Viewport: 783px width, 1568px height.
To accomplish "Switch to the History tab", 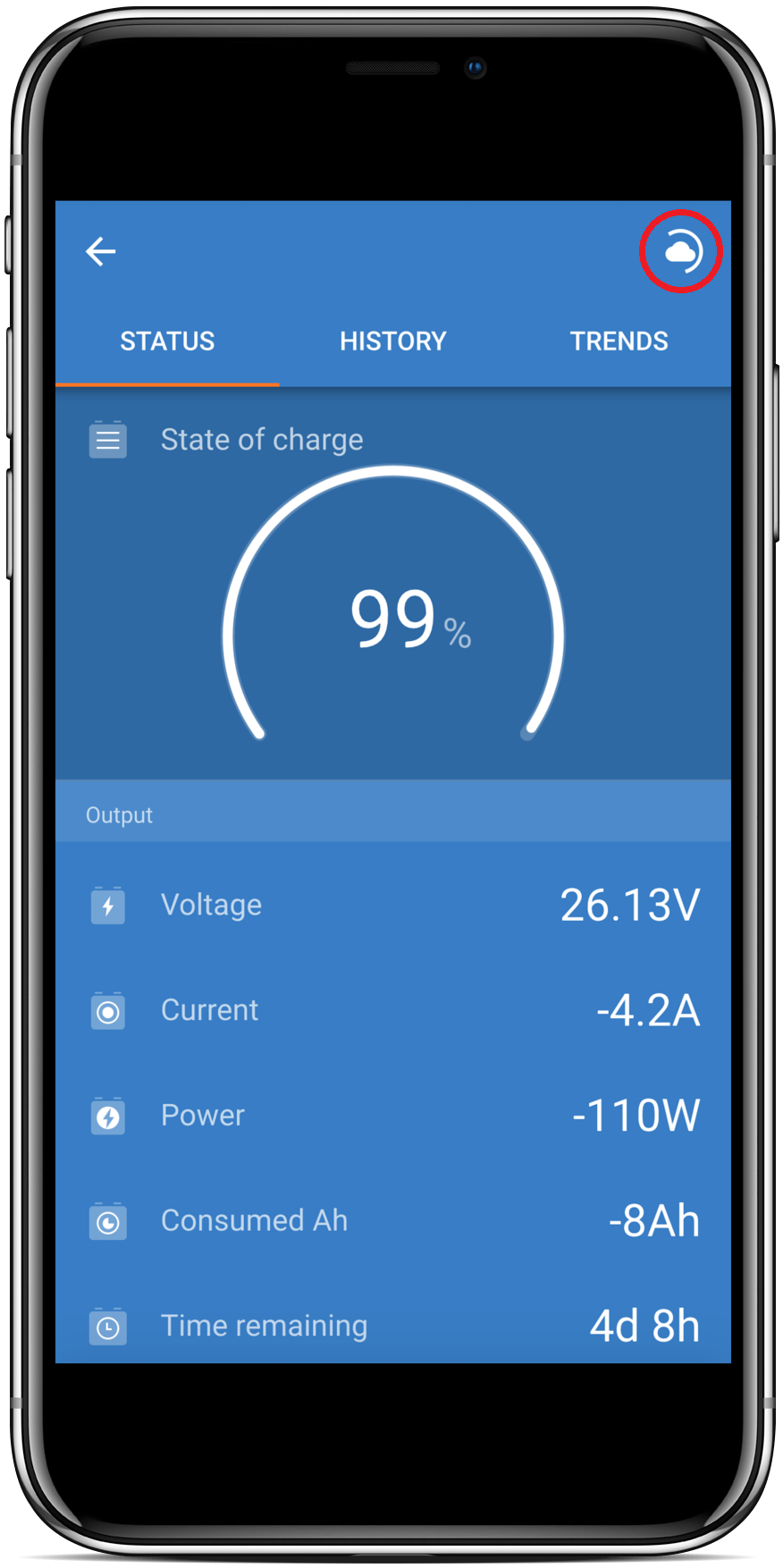I will pyautogui.click(x=392, y=341).
